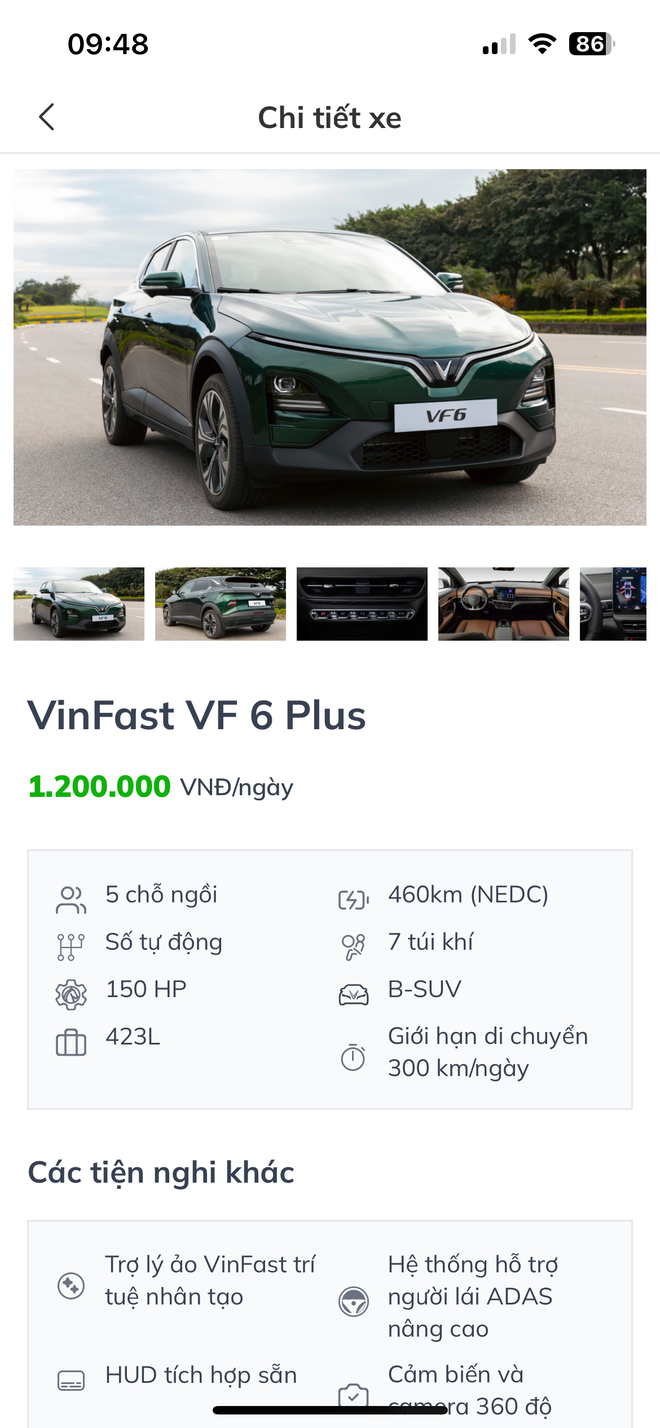660x1428 pixels.
Task: Select the brown interior seats thumbnail
Action: [x=503, y=604]
